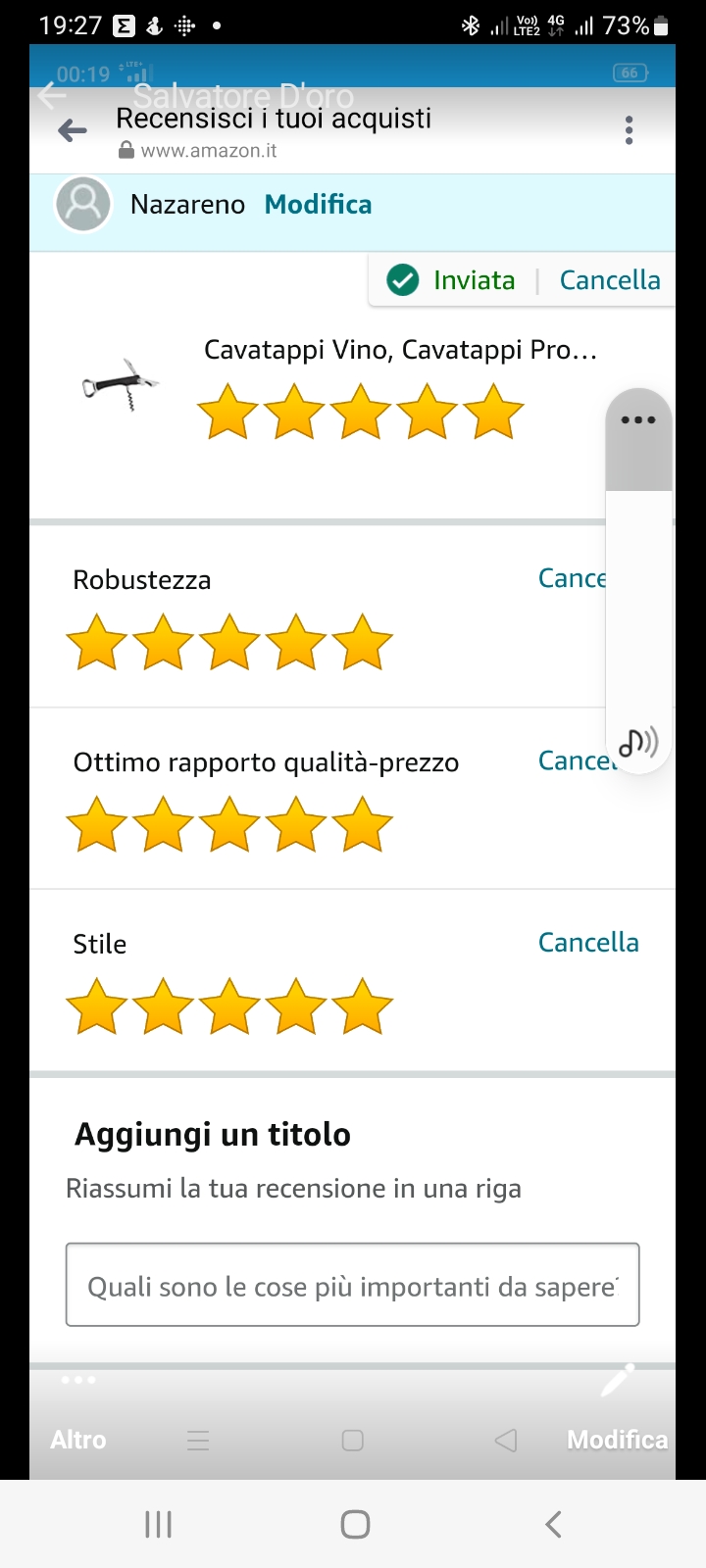Give Ottimo rapporto qualità-prezzo four stars
Image resolution: width=706 pixels, height=1568 pixels.
296,825
